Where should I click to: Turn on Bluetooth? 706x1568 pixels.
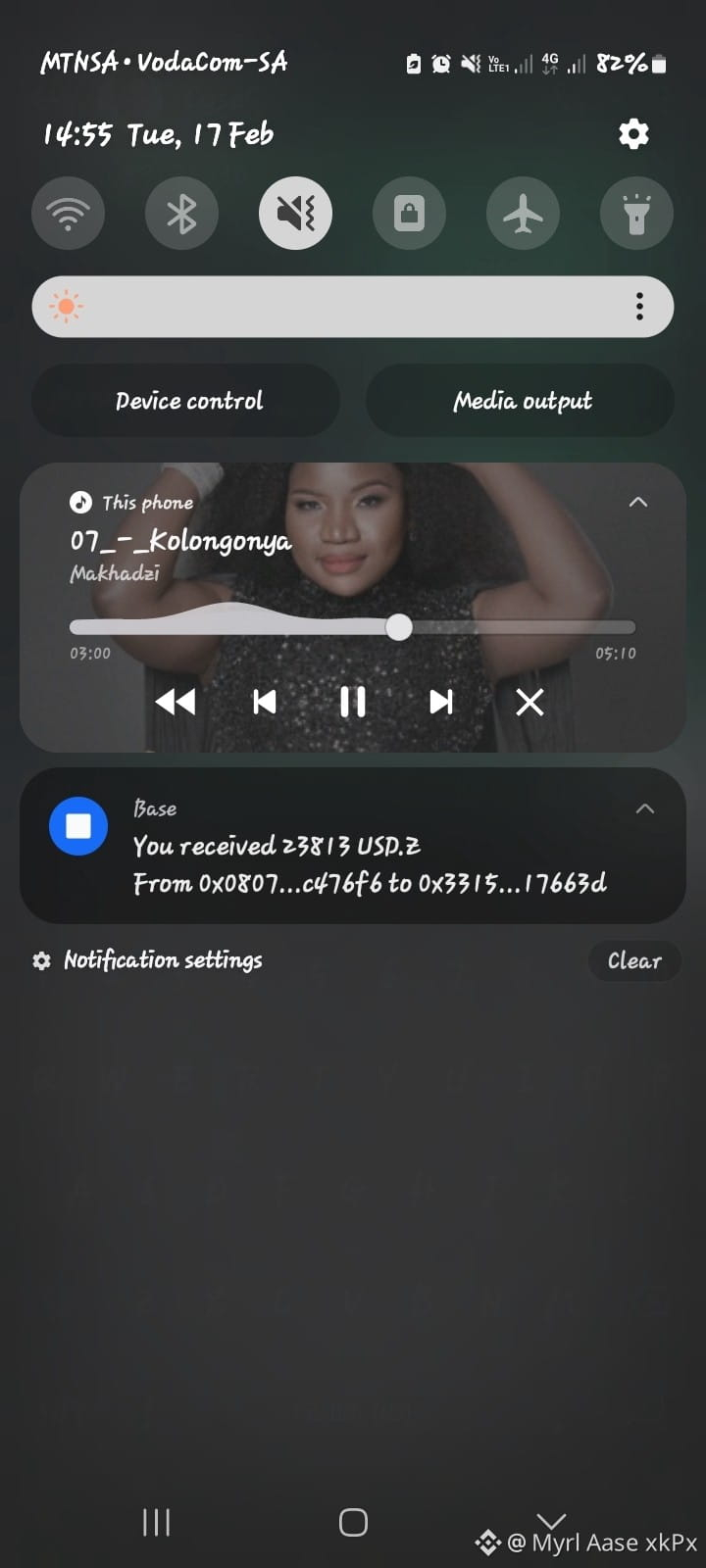pyautogui.click(x=181, y=213)
